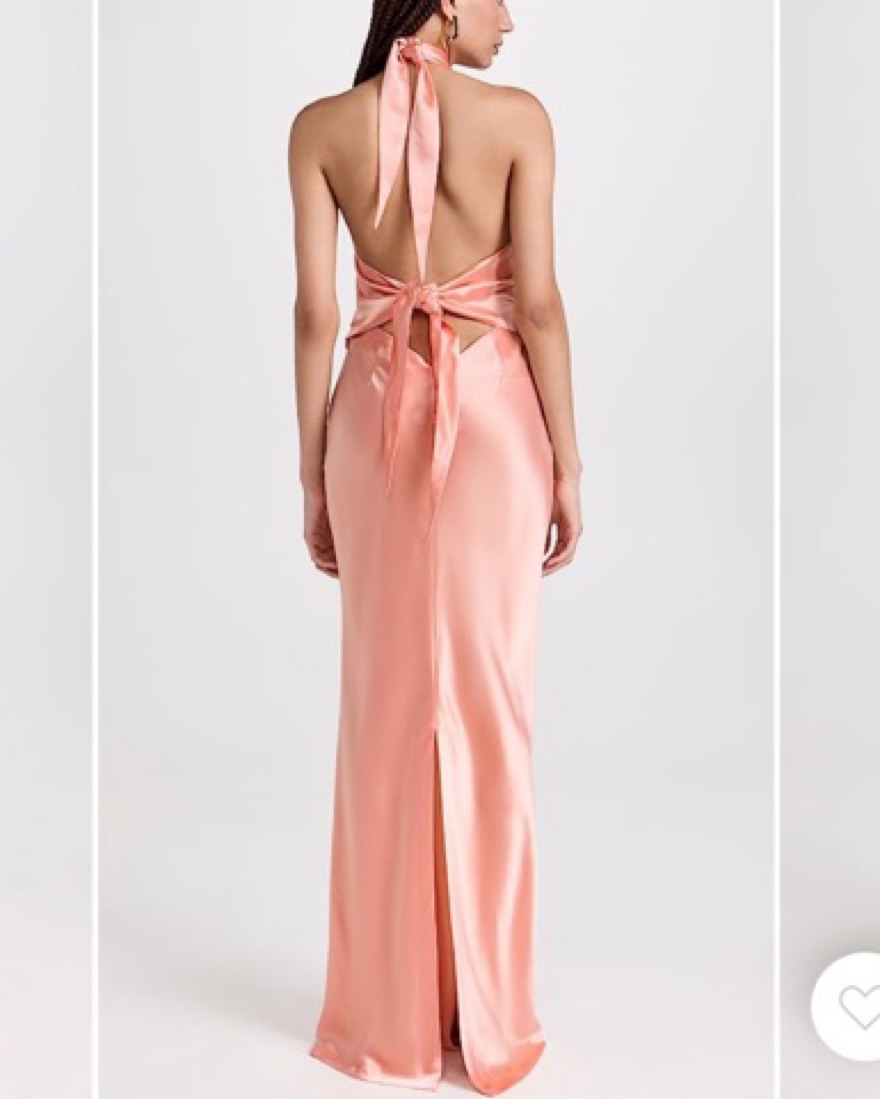Add this dress to wishlist with heart

[857, 1007]
